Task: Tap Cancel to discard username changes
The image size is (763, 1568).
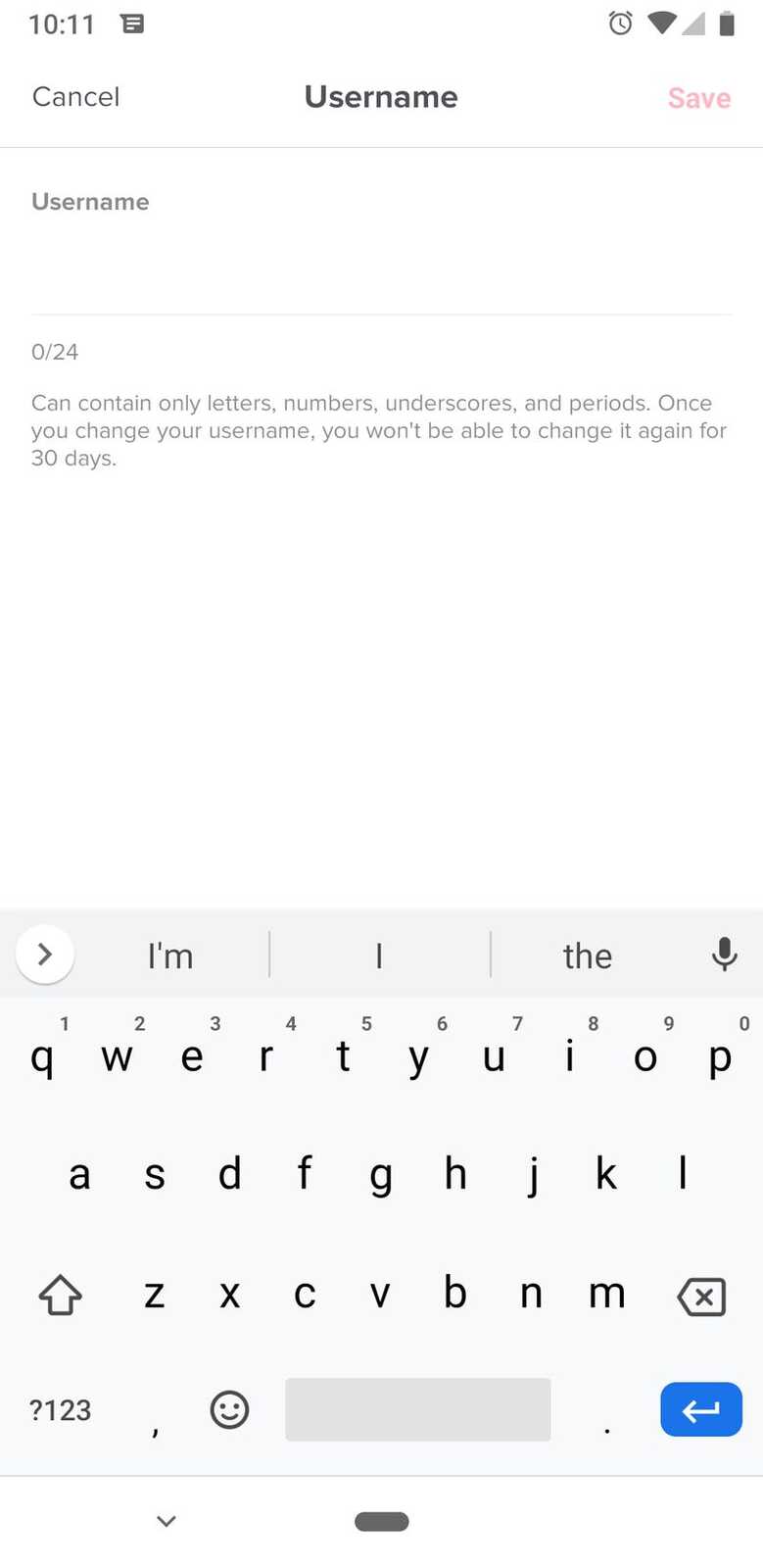Action: coord(75,96)
